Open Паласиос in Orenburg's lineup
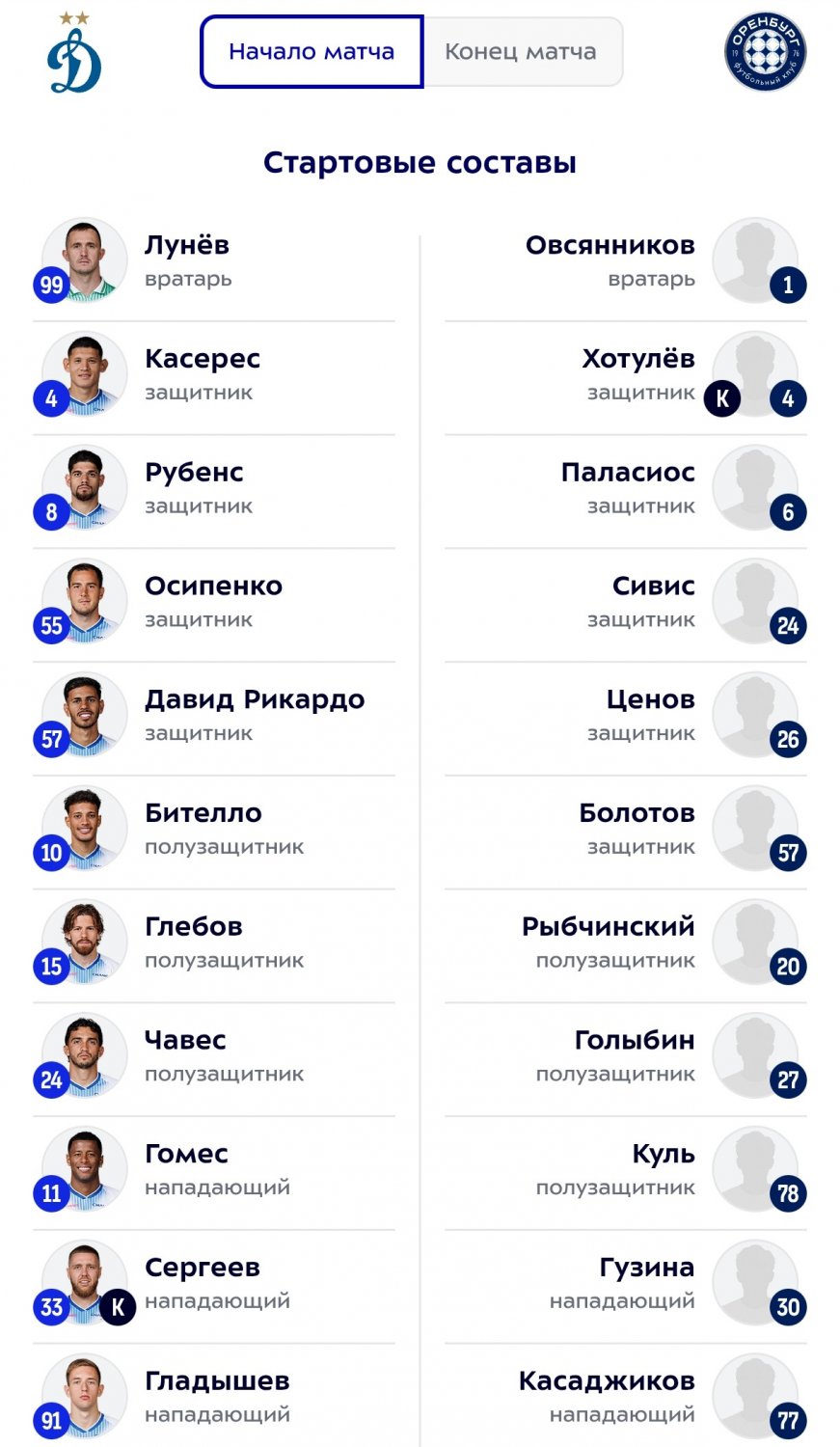Screen dimensions: 840x1447 click(x=626, y=492)
